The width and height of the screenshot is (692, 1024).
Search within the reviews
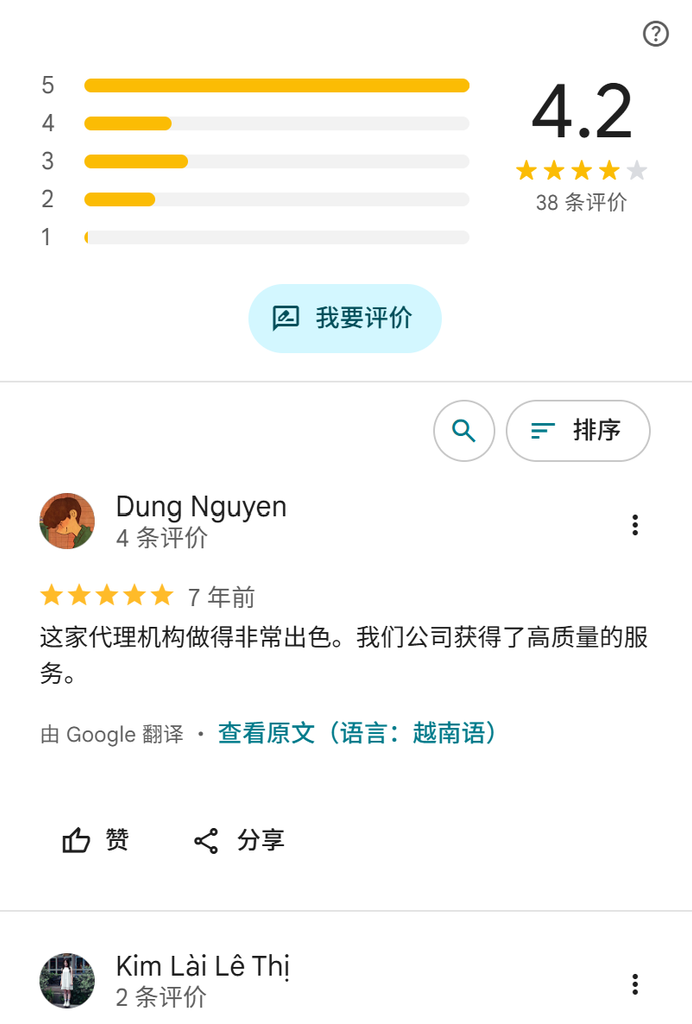[464, 431]
